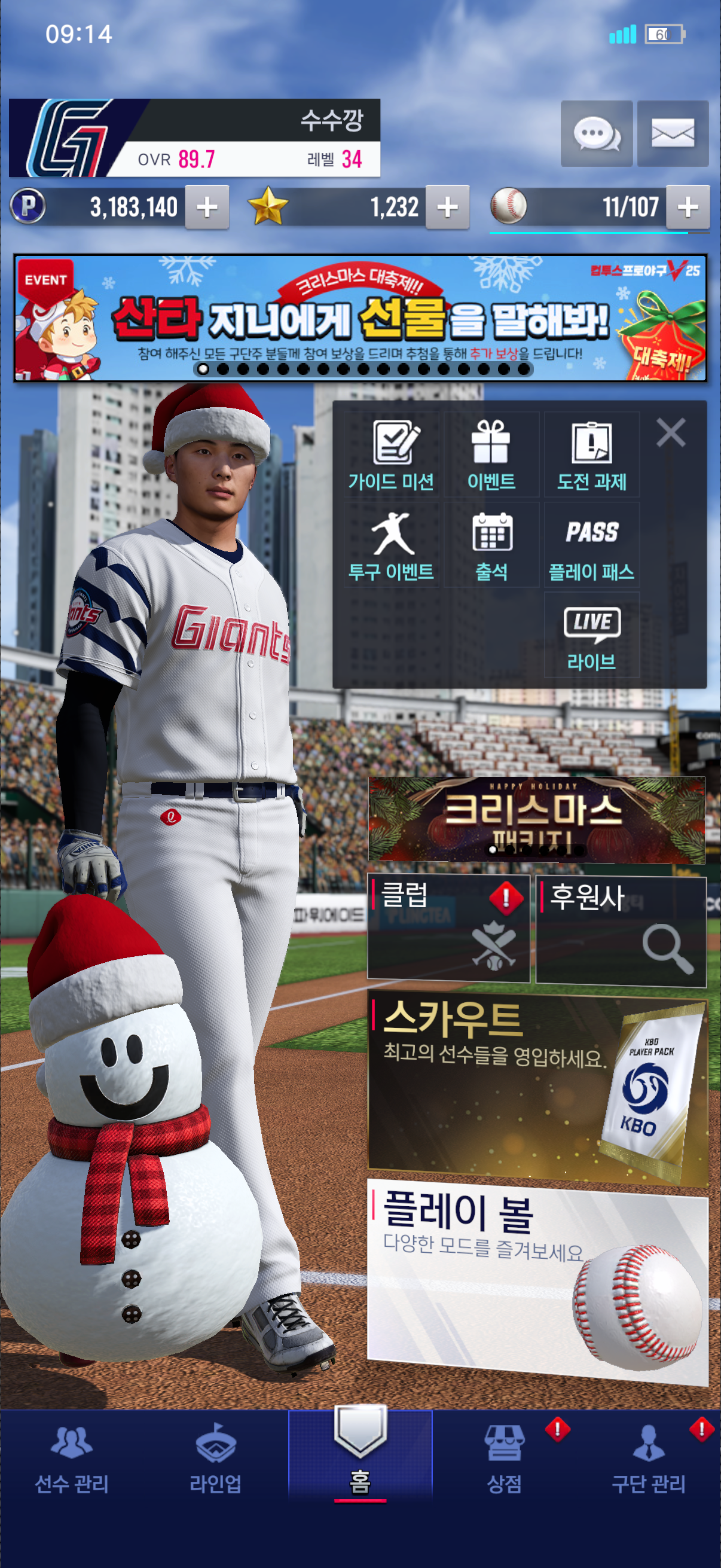Open the chat speech bubble icon
Image resolution: width=721 pixels, height=1568 pixels.
[x=596, y=133]
